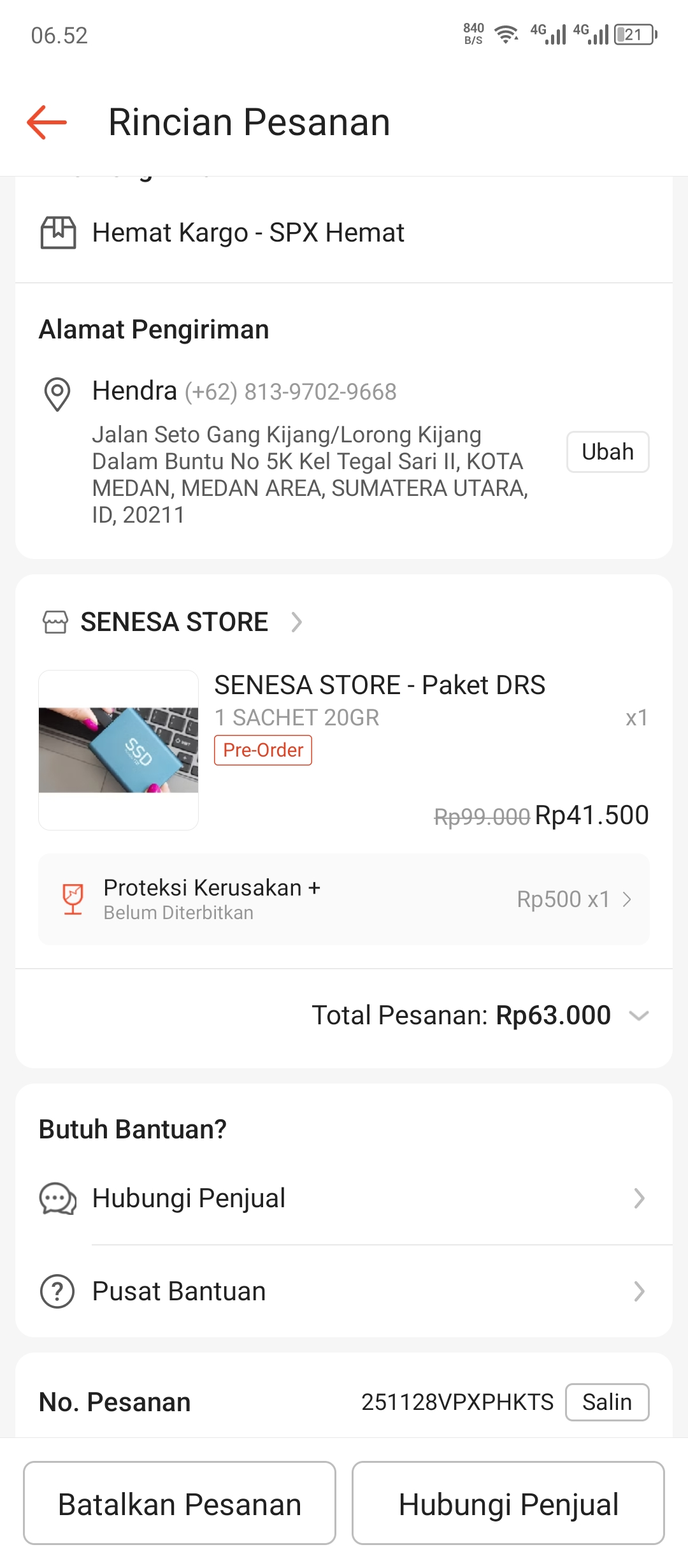Screen dimensions: 688x1568
Task: Open SENESA STORE shop page
Action: 173,622
